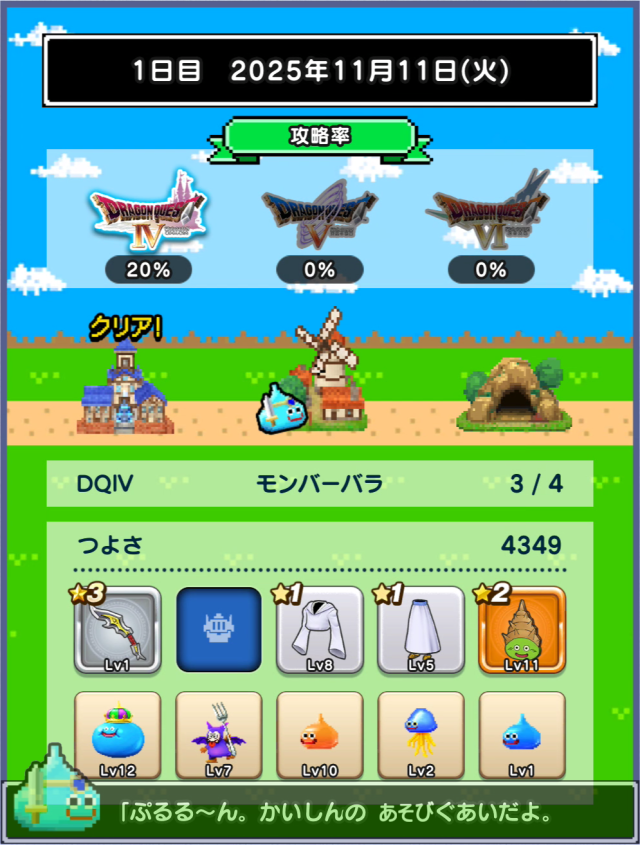Select the orange Lv11 shell slime accessory
This screenshot has width=640, height=845.
pos(522,629)
